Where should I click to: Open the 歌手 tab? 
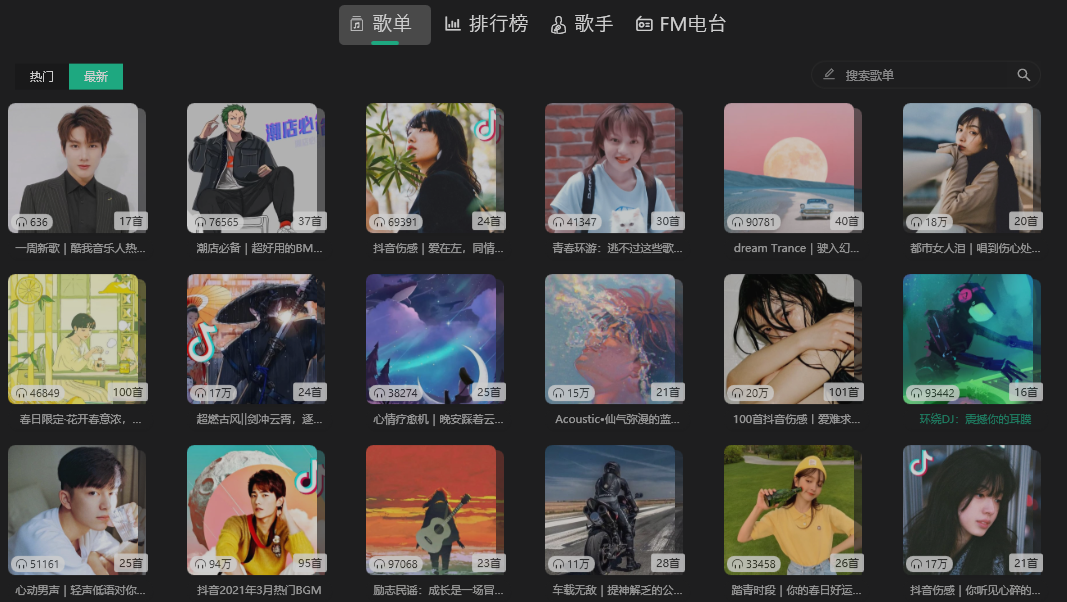click(x=582, y=24)
